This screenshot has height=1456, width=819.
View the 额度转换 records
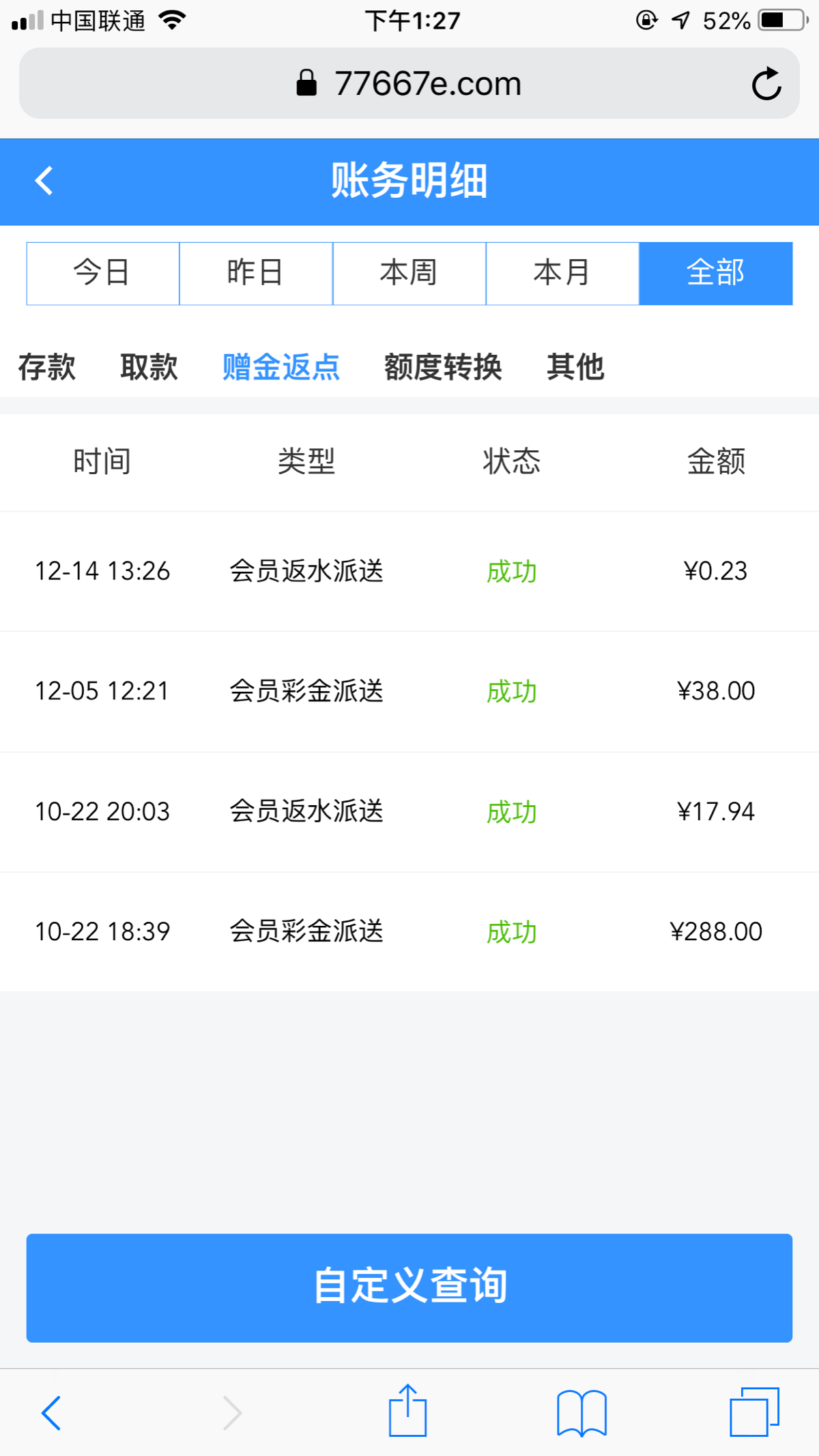(x=443, y=367)
